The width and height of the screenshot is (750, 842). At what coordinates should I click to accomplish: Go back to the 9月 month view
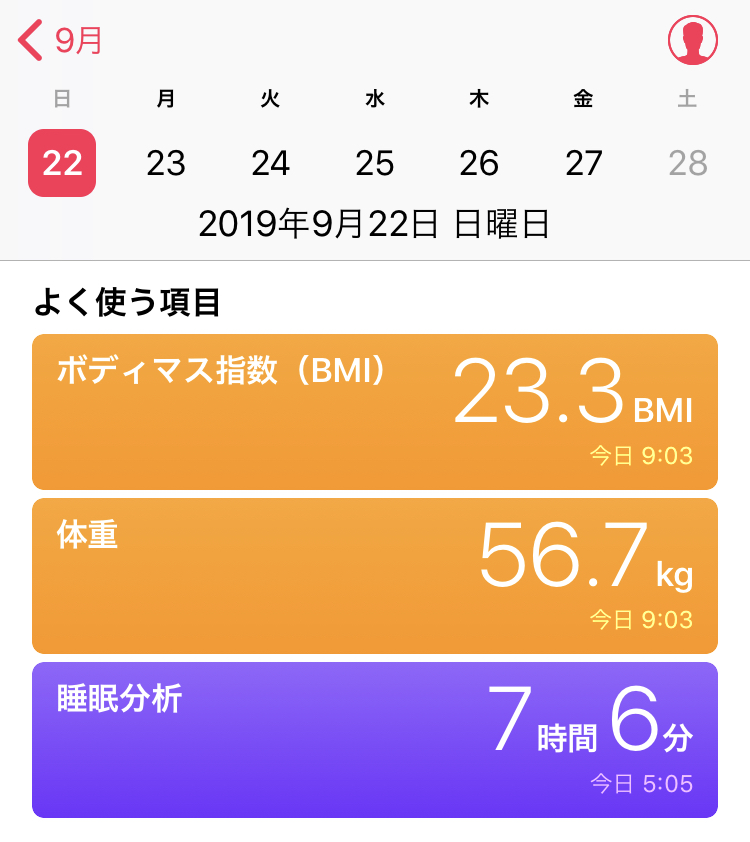click(x=60, y=41)
